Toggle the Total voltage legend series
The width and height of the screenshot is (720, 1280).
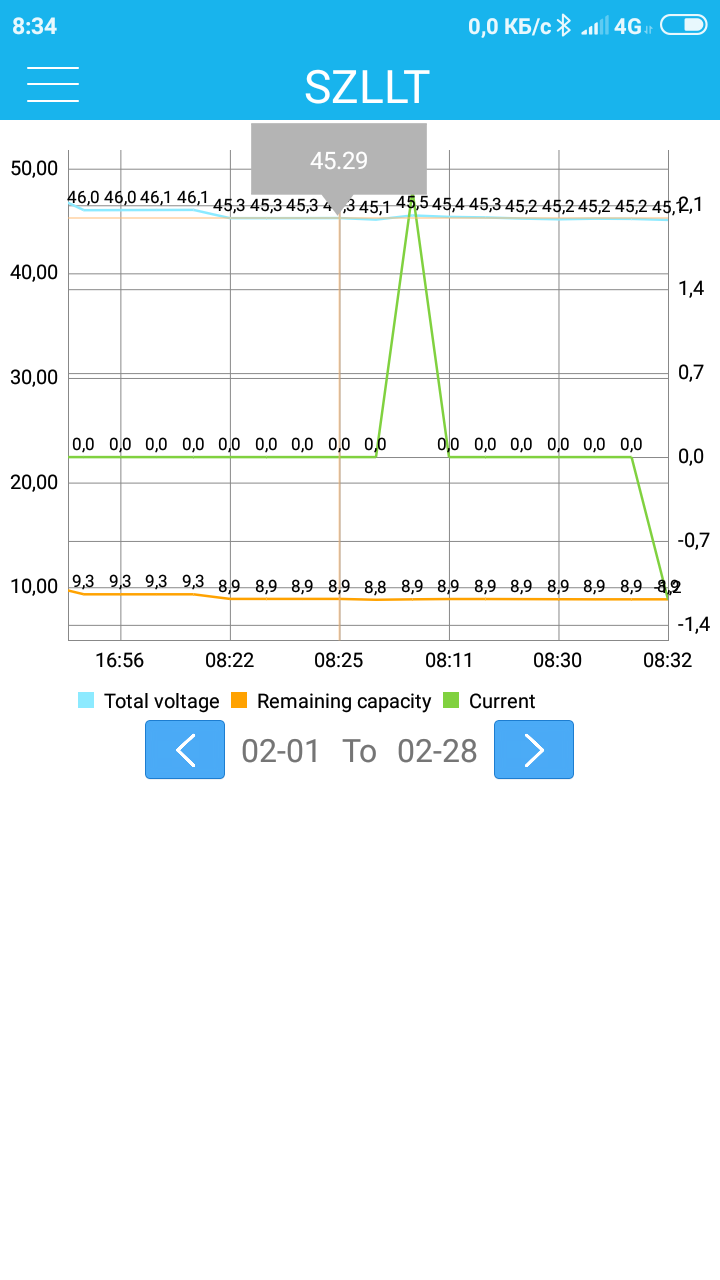149,701
